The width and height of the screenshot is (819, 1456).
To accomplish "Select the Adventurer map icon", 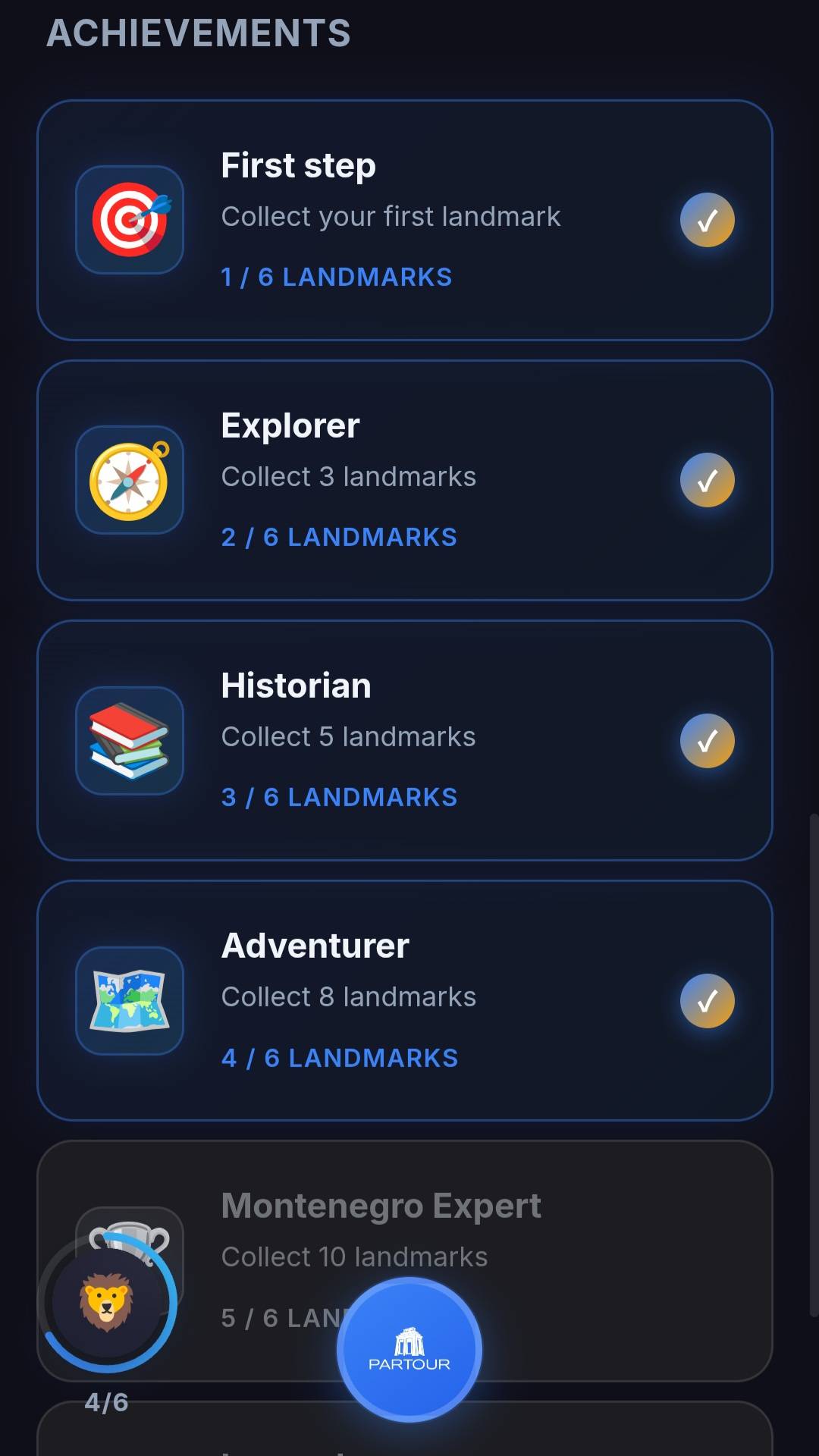I will pos(129,1001).
